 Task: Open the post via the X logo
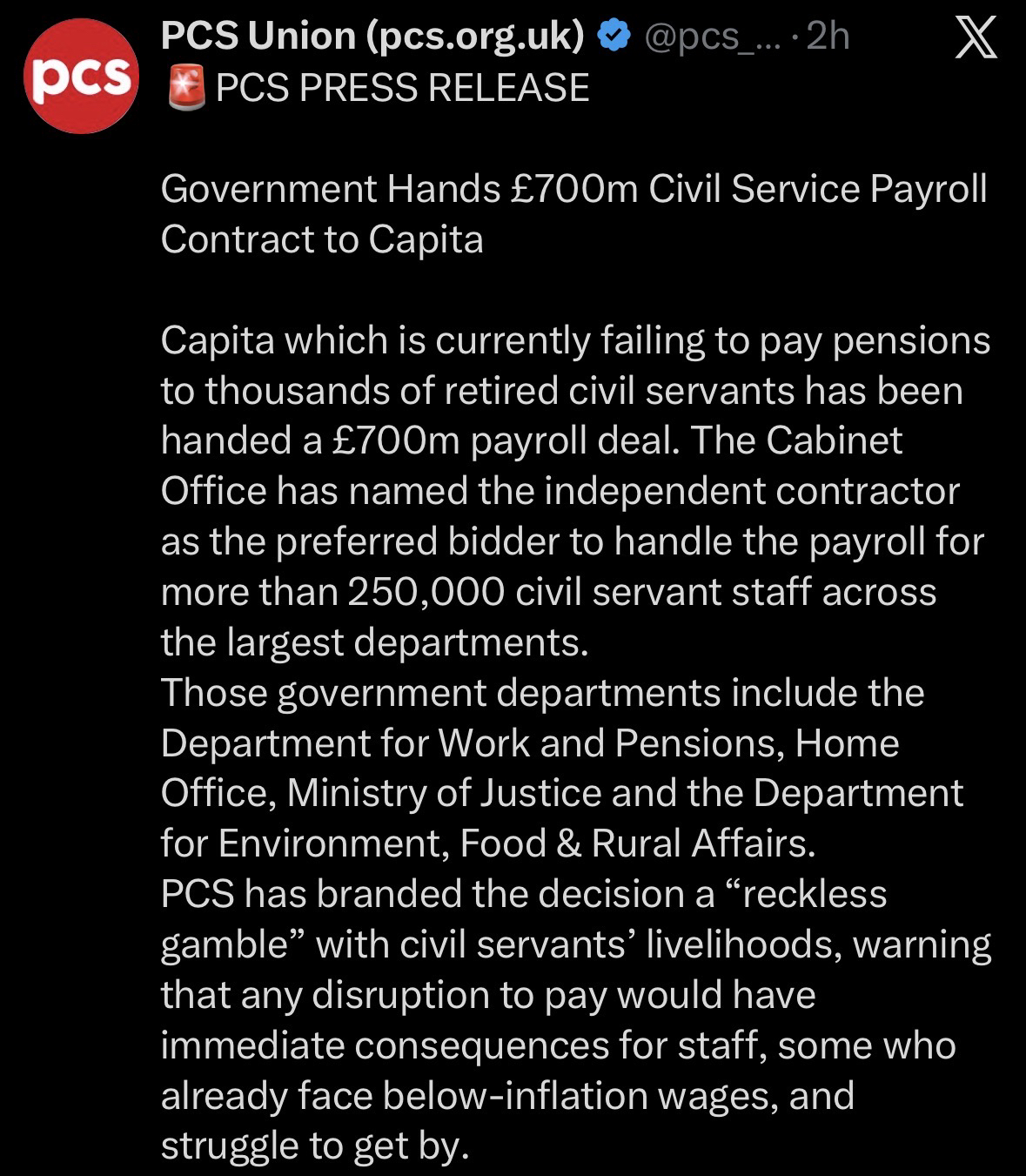(976, 38)
